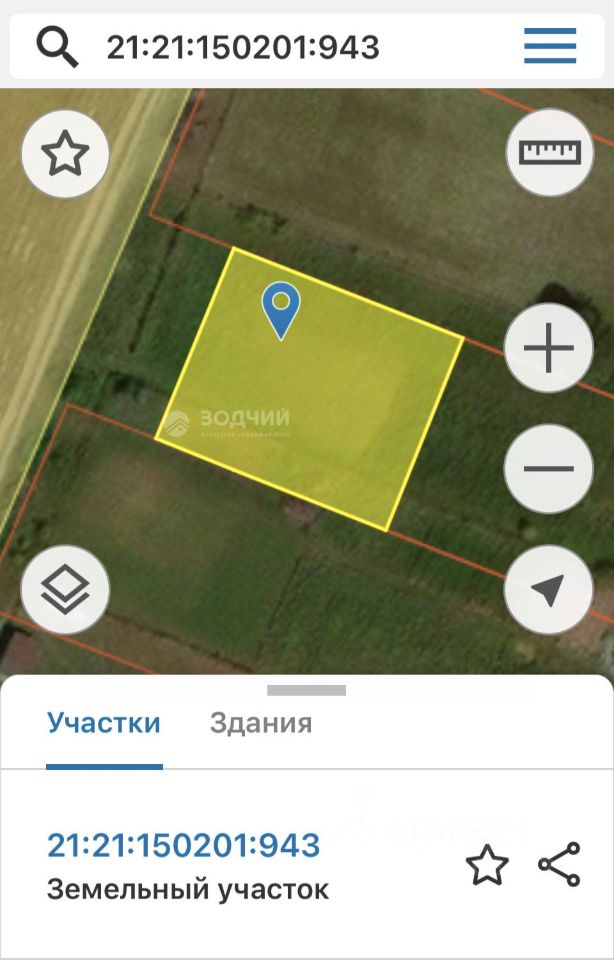Add plot 21:21:150201:943 to favorites

pos(487,865)
